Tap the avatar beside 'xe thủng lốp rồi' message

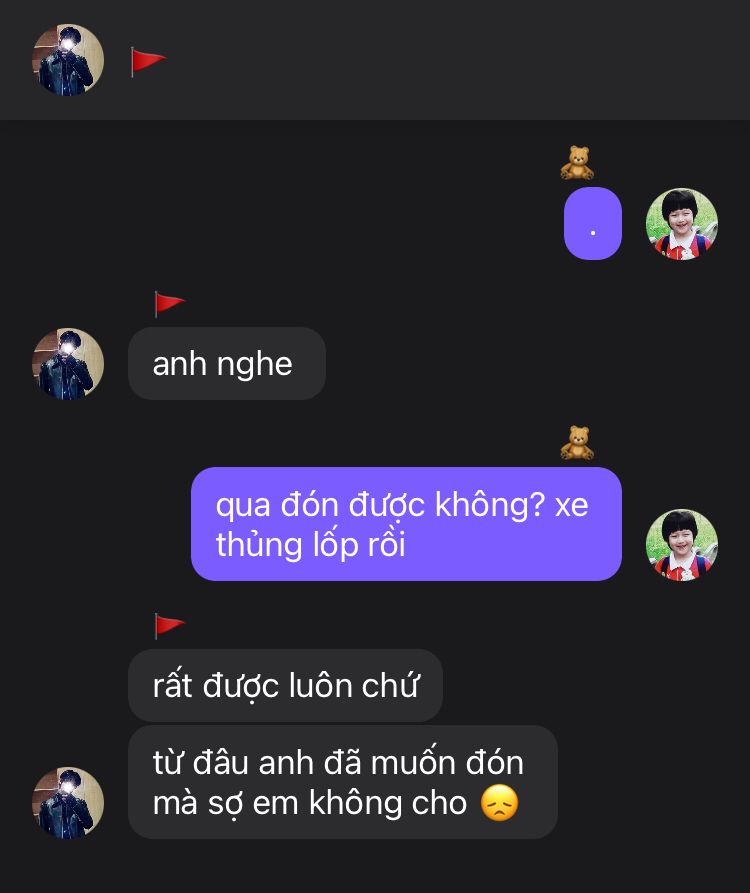[x=682, y=545]
